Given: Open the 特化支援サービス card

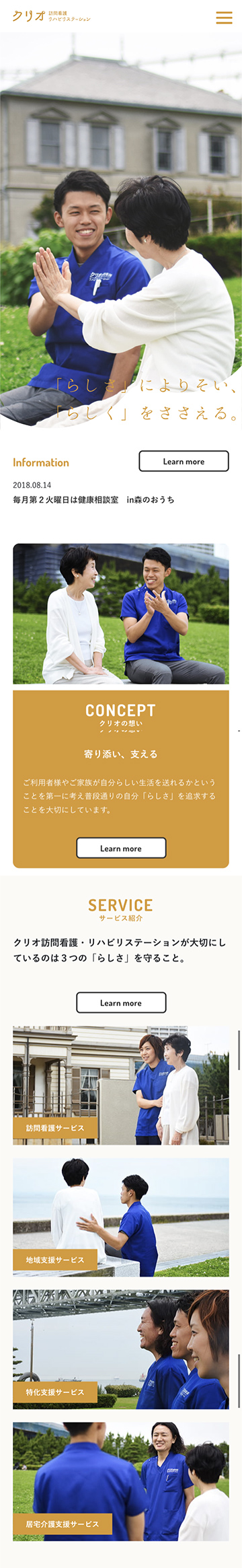Looking at the screenshot, I should click(x=121, y=1349).
